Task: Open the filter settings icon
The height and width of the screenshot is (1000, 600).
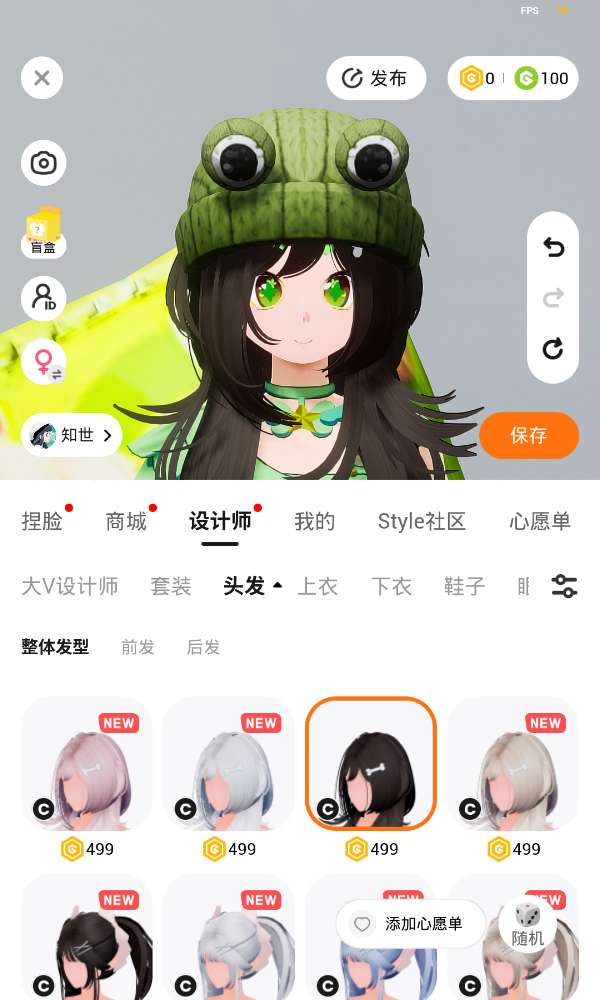Action: 565,587
